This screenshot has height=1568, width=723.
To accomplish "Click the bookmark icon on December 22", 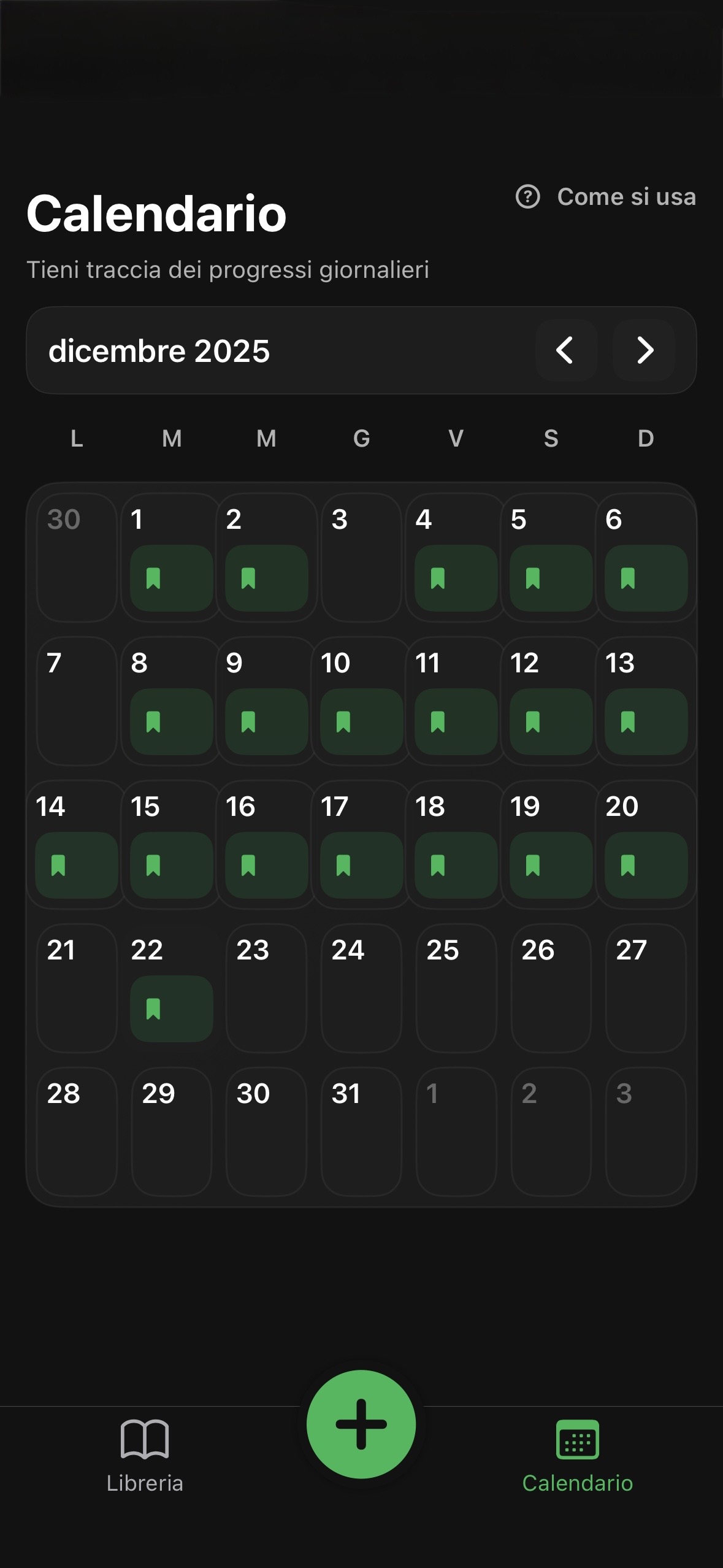I will point(153,1008).
